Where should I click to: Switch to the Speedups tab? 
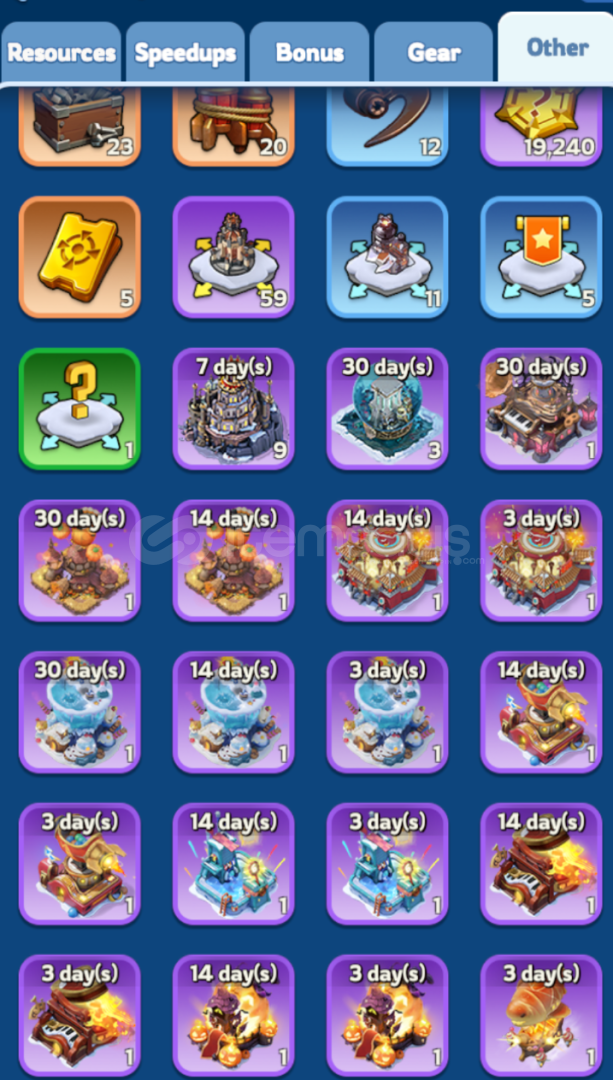pyautogui.click(x=185, y=53)
